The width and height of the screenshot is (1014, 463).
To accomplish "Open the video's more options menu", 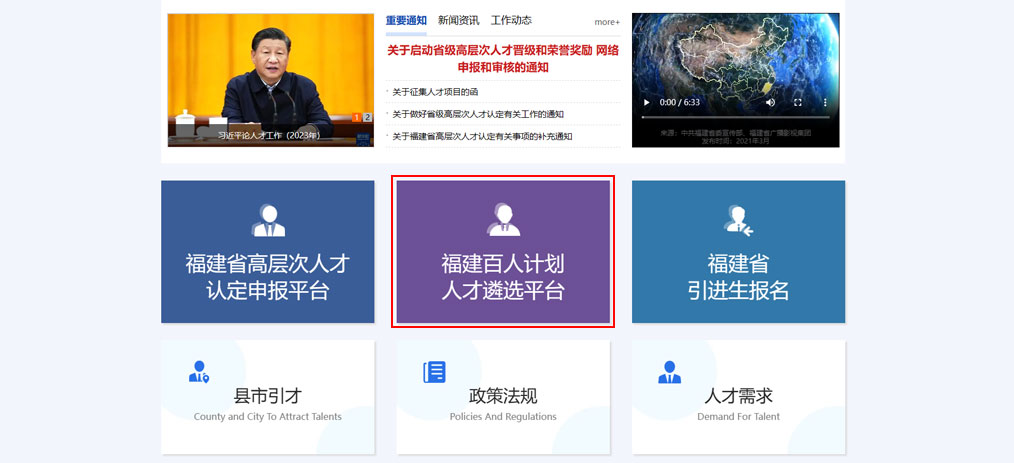I will coord(825,102).
